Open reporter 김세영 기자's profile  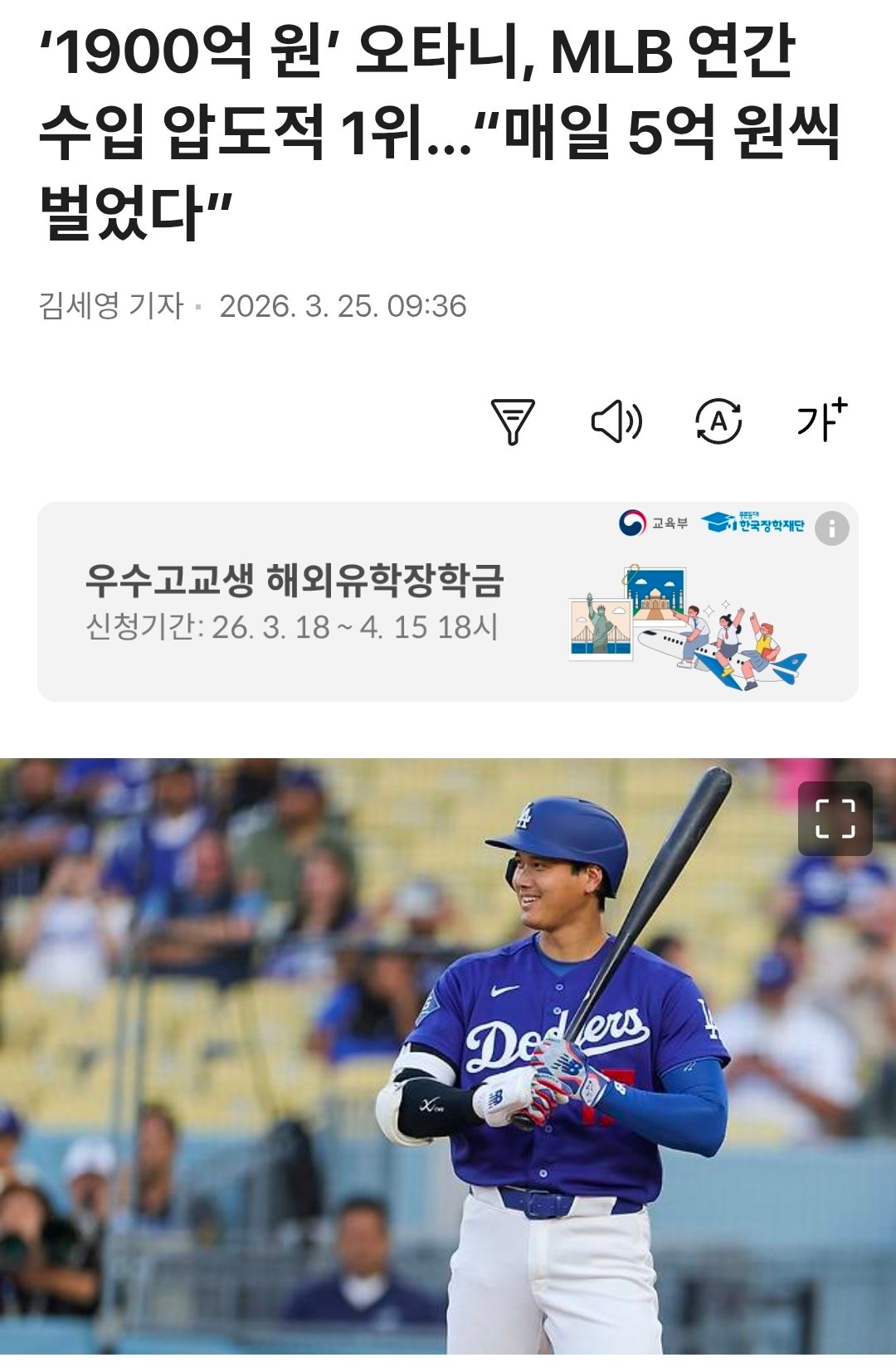click(x=111, y=306)
